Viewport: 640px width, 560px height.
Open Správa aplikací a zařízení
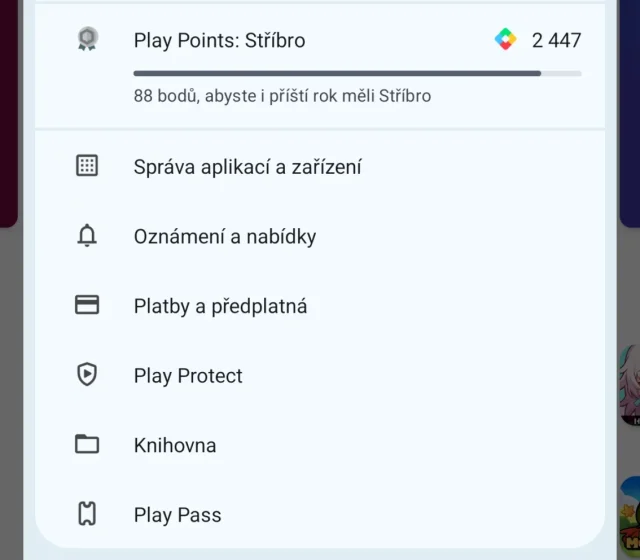pyautogui.click(x=248, y=167)
